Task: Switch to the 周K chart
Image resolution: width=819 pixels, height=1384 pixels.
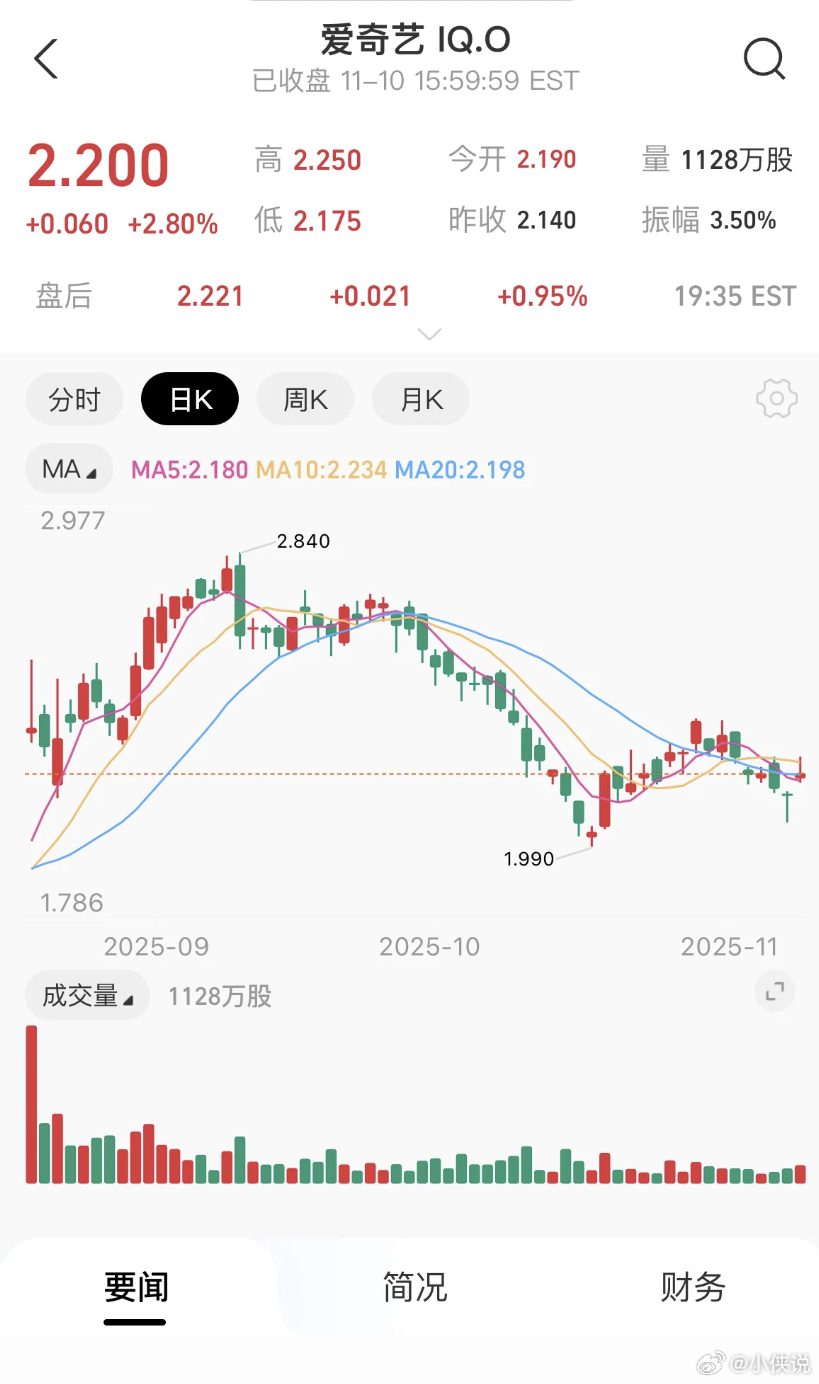Action: pos(305,400)
